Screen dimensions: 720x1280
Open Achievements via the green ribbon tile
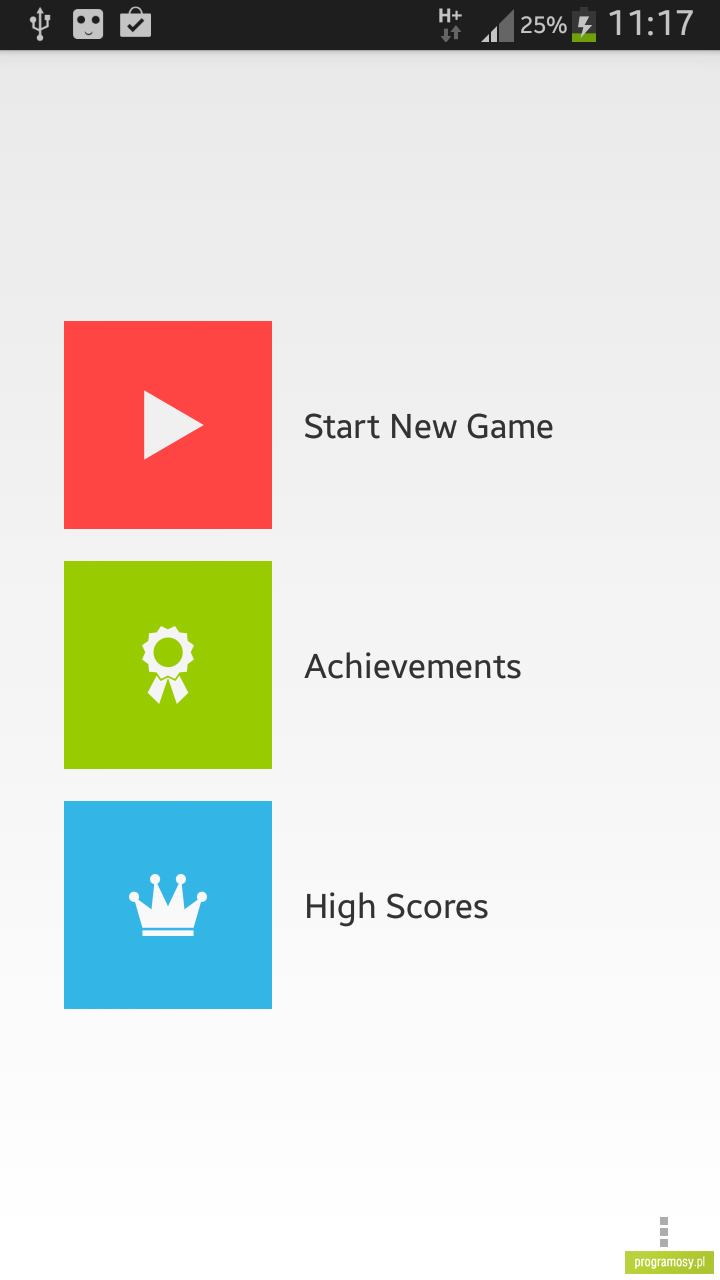point(168,665)
